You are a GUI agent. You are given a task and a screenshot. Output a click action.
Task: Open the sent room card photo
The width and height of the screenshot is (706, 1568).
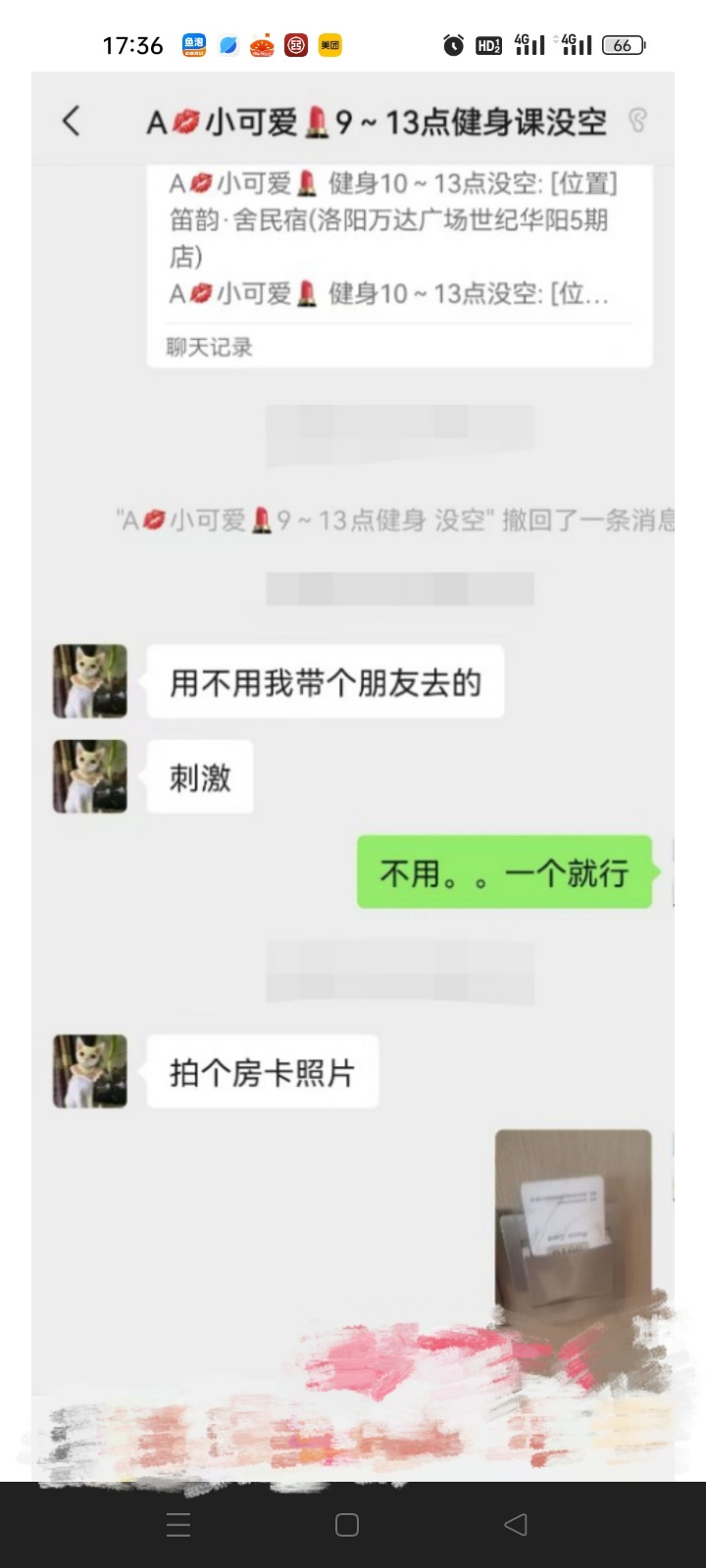tap(573, 1215)
